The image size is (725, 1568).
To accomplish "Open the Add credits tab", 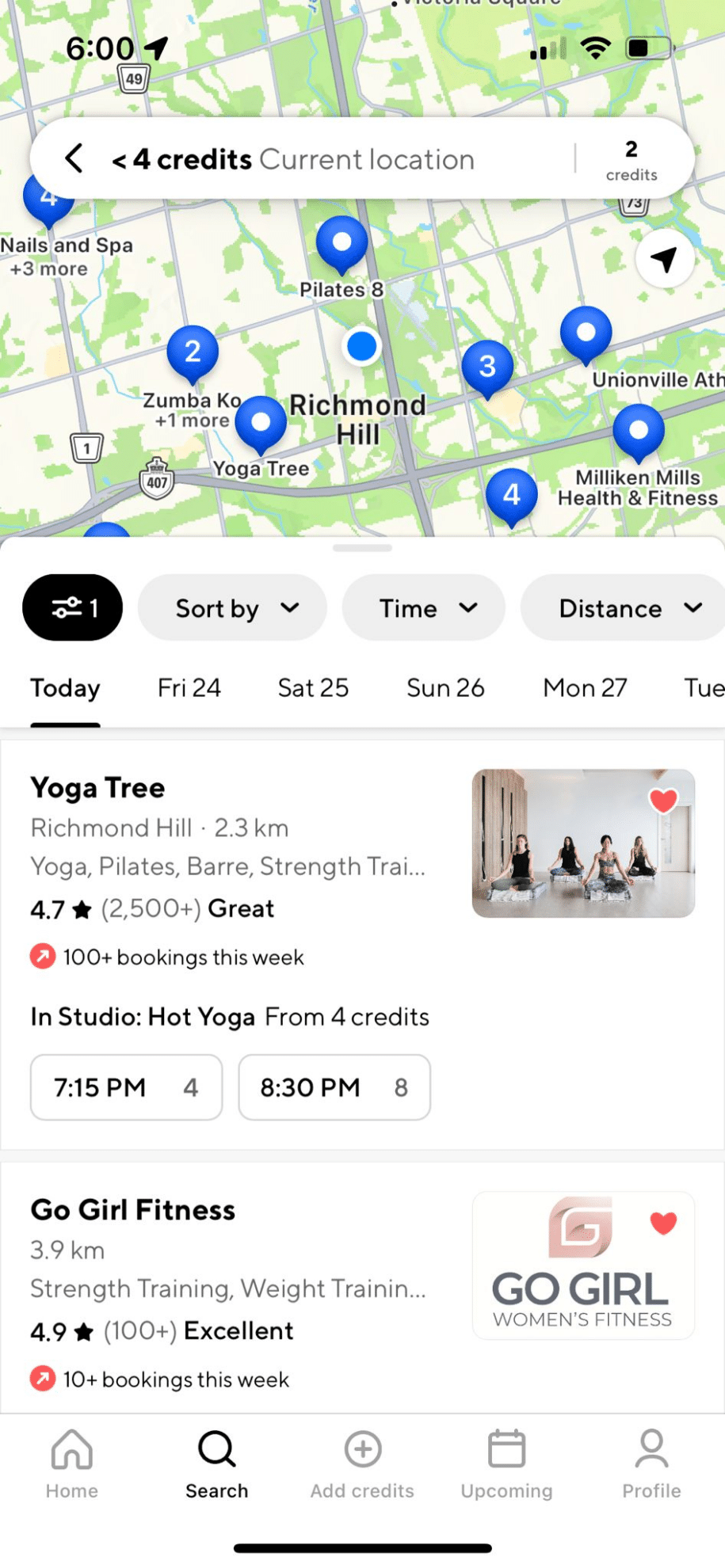I will 362,1463.
